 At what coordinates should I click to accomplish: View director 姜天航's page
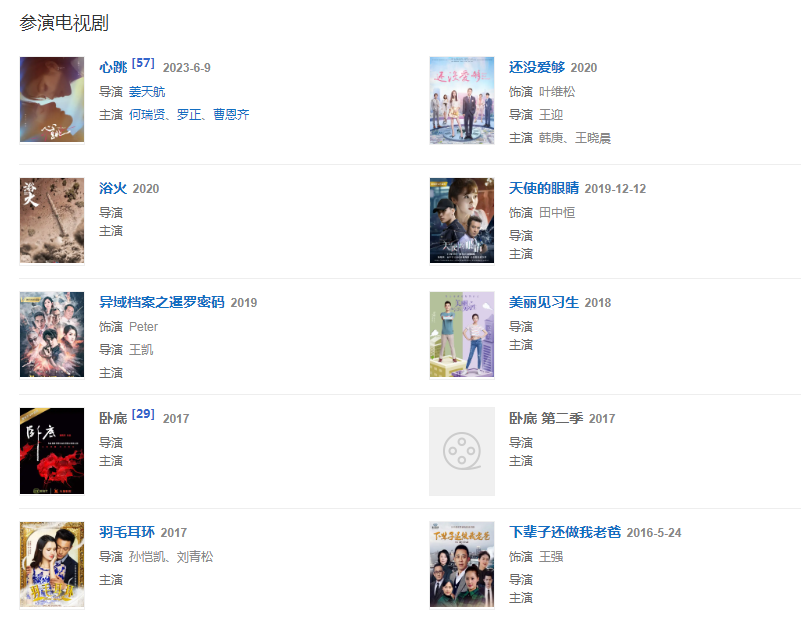click(147, 91)
